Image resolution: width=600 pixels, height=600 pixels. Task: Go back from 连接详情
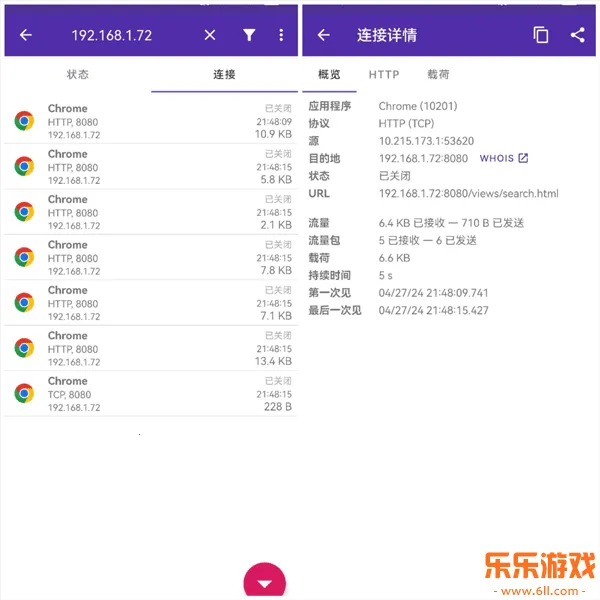point(324,35)
